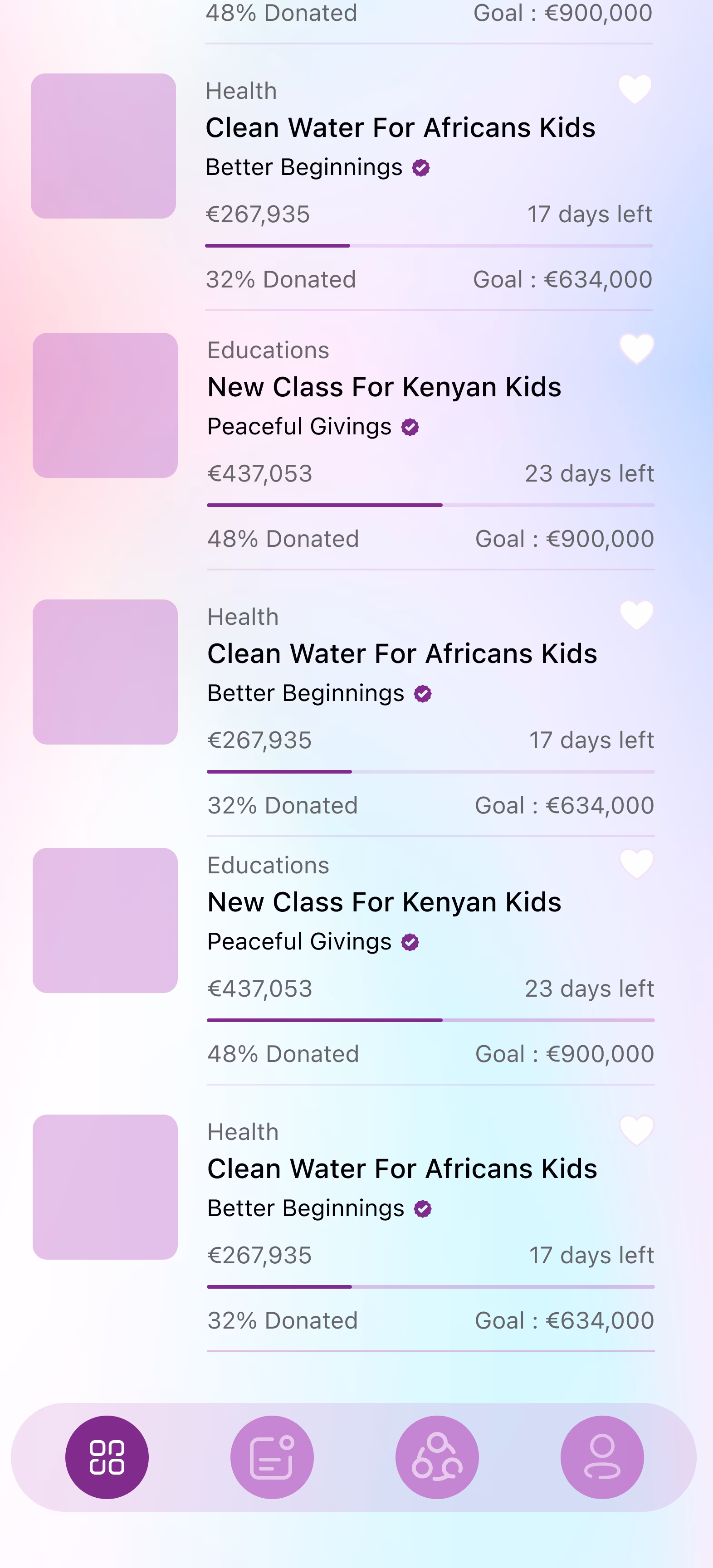713x1568 pixels.
Task: Open the profile icon in bottom navigation
Action: [602, 1456]
